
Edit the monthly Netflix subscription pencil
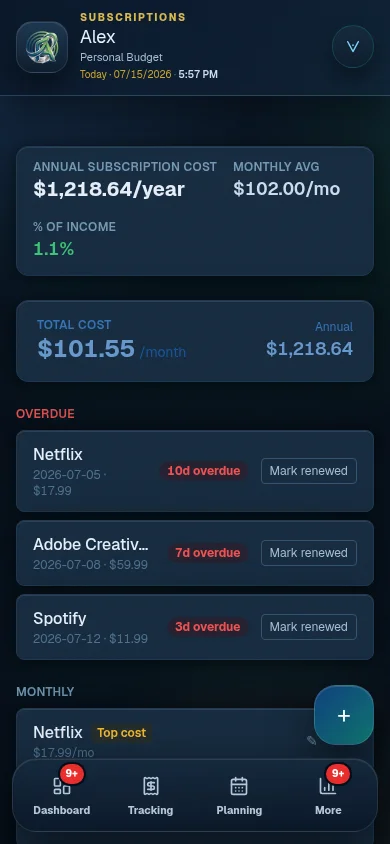coord(311,741)
